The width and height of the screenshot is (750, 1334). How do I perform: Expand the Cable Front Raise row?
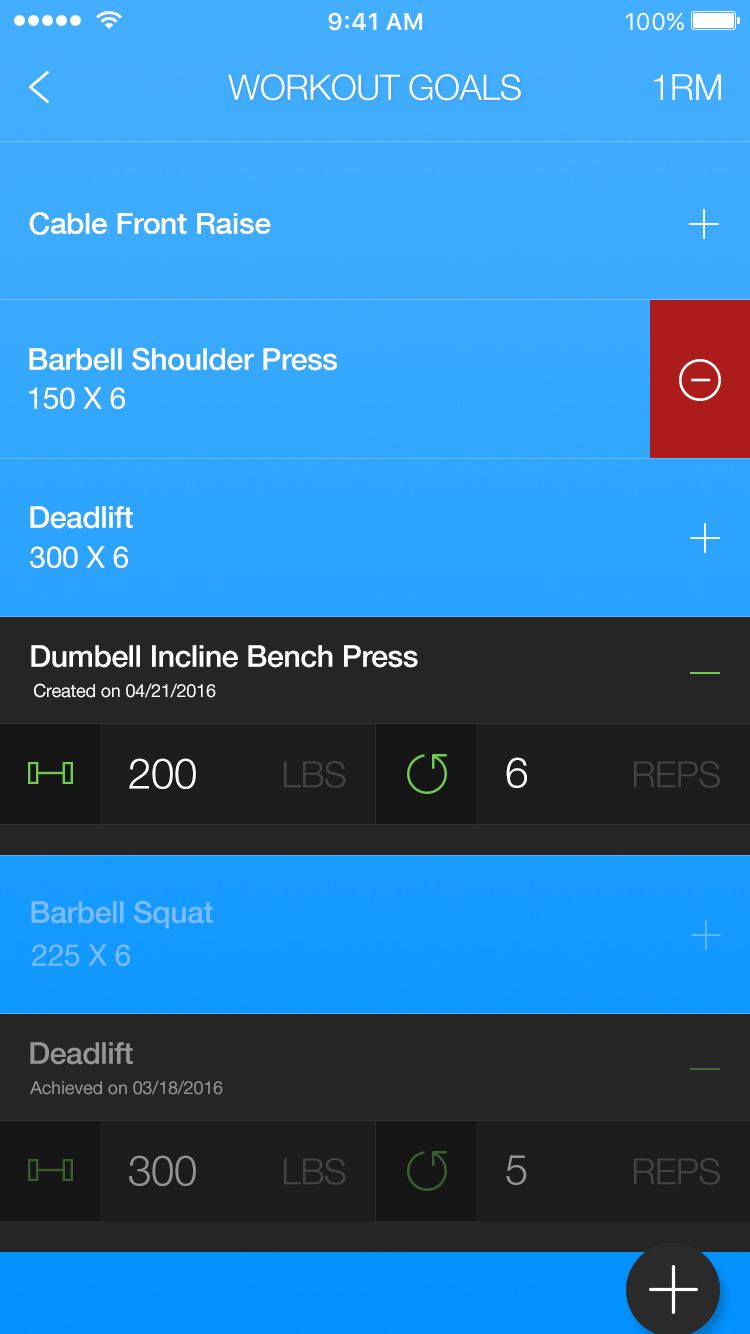coord(704,224)
